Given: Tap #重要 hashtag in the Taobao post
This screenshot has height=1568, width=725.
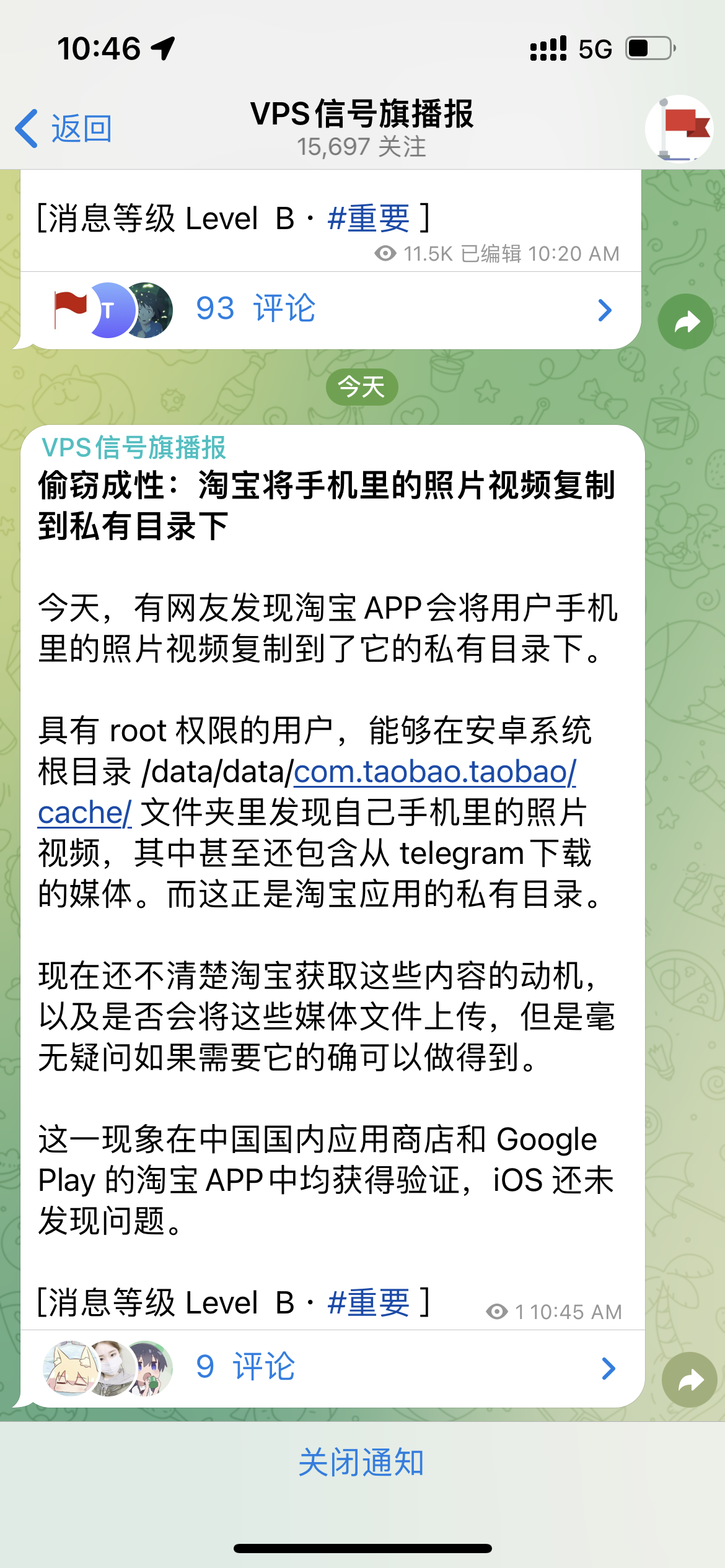Looking at the screenshot, I should 368,1302.
